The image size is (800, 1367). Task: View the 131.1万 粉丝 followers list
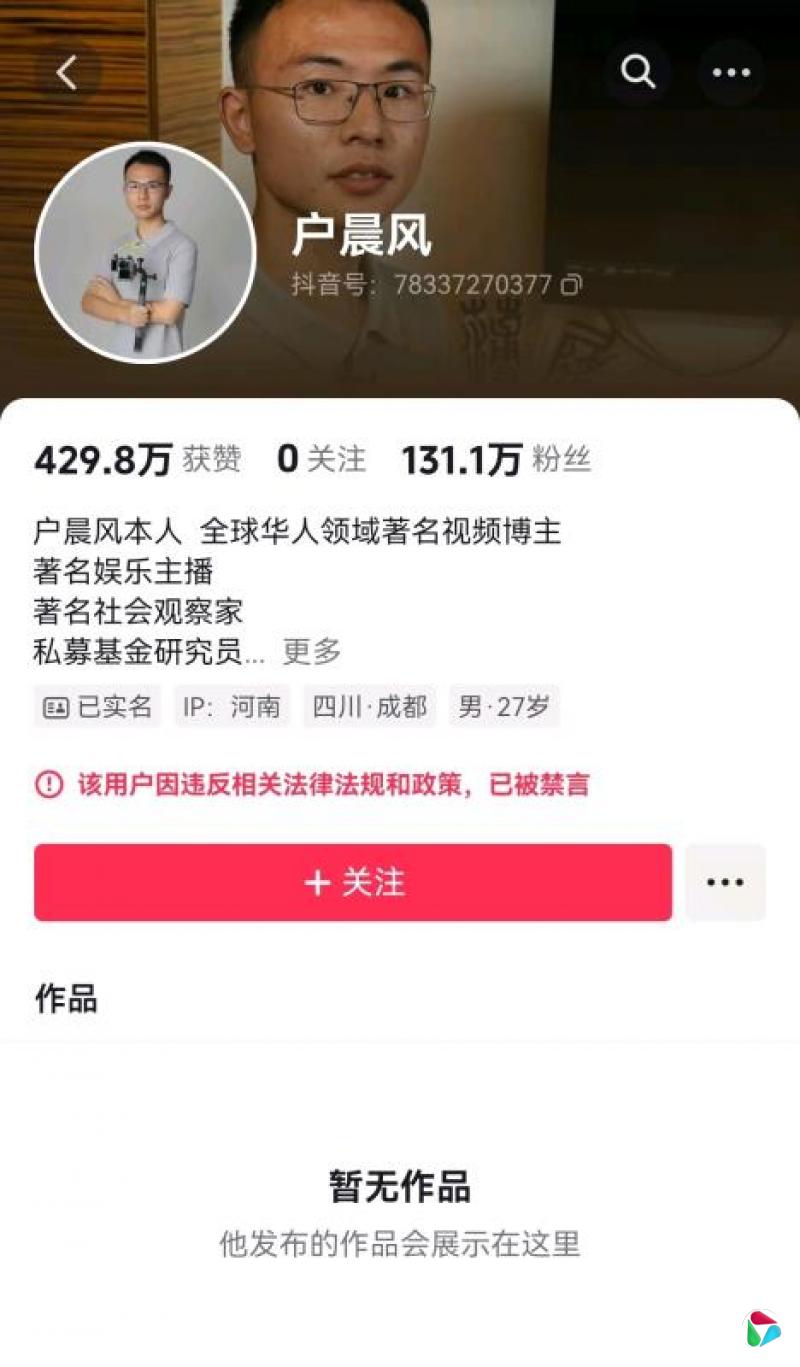[x=496, y=460]
